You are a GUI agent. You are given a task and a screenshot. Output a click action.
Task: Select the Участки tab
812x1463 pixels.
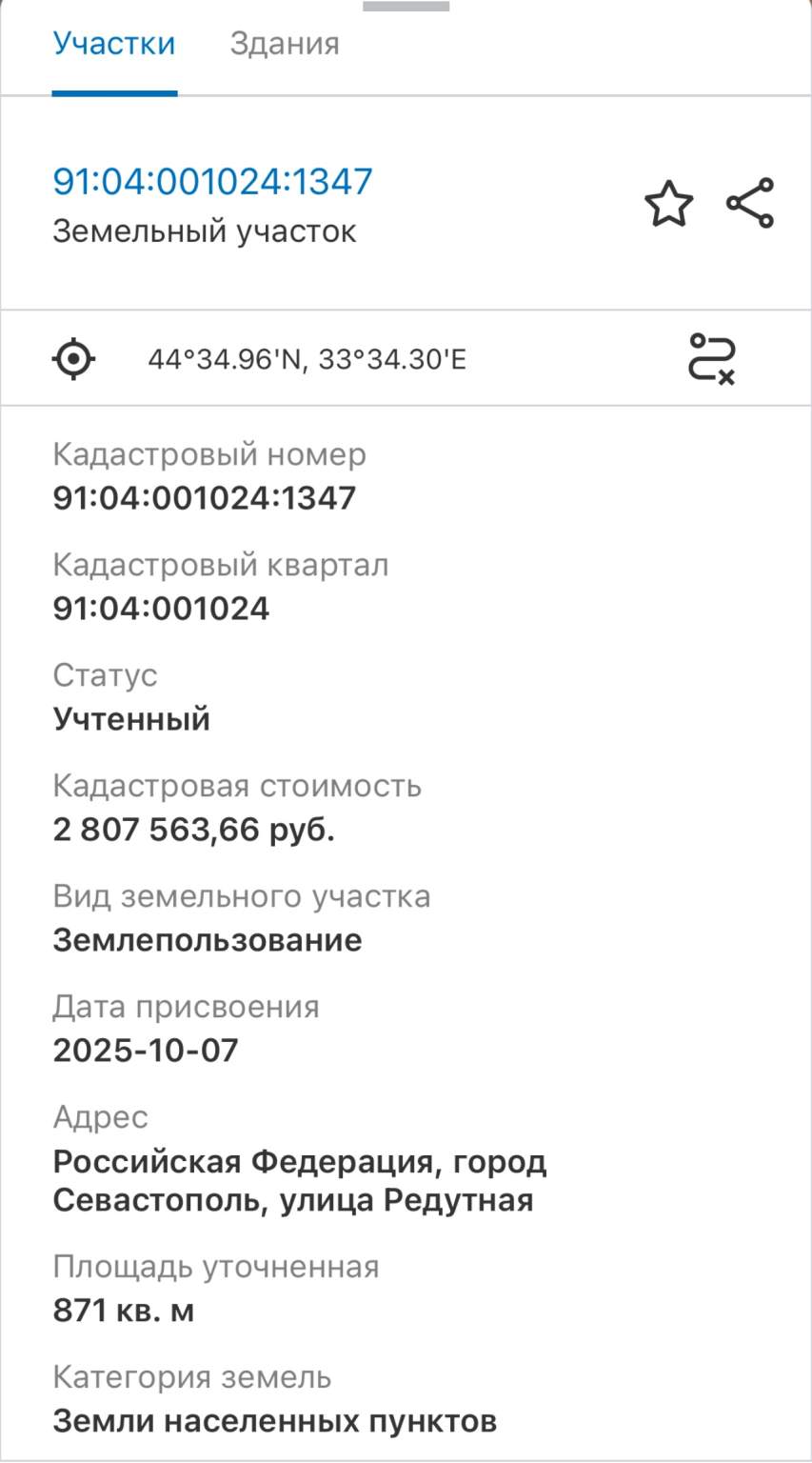(114, 44)
